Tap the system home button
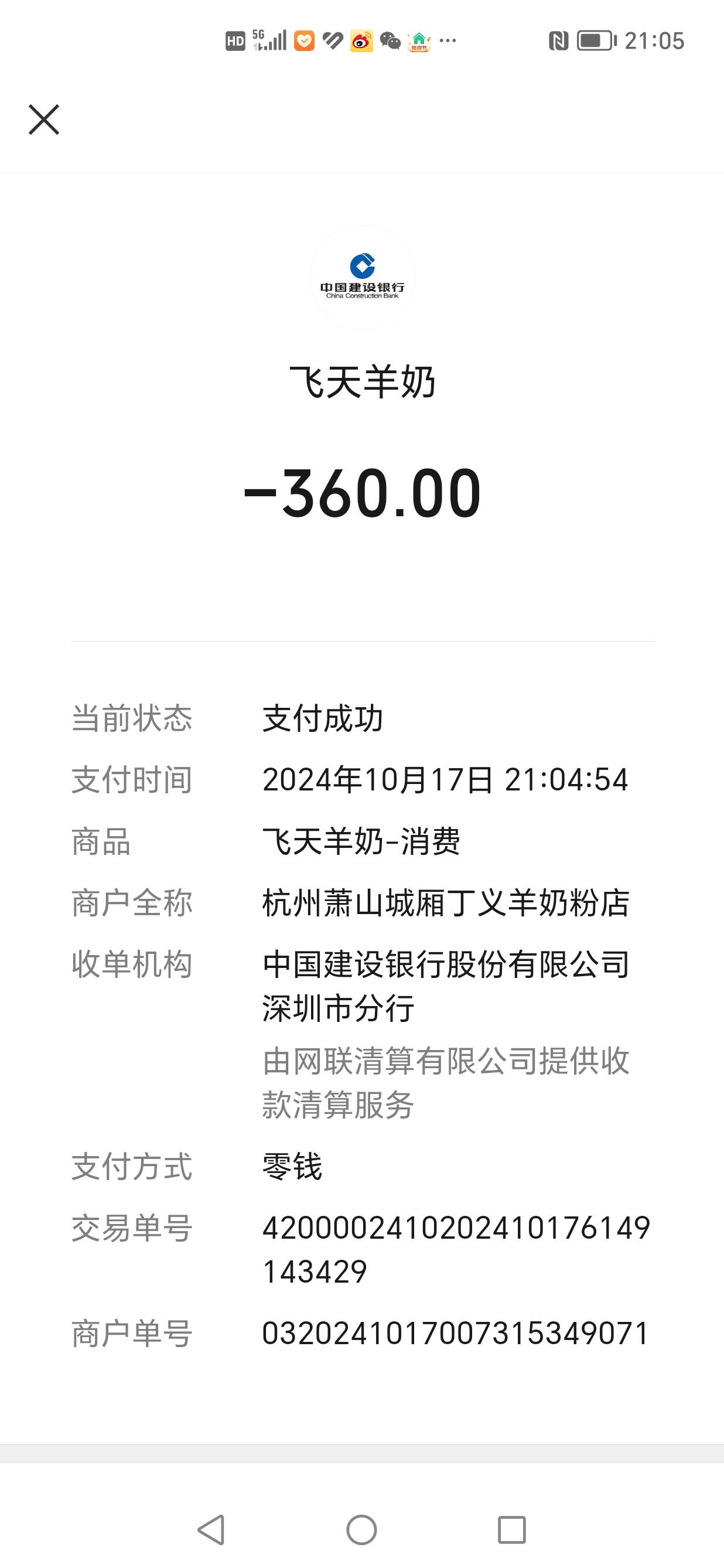This screenshot has width=724, height=1568. coord(362,1529)
